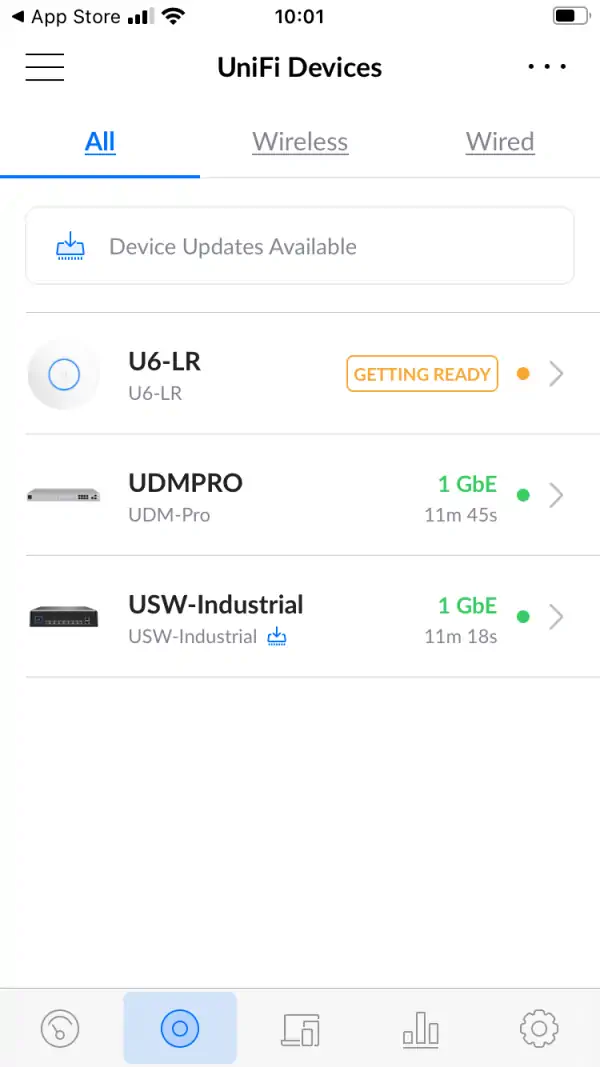Select the UniFi devices bottom tab
Screen dimensions: 600x1067
180,1028
